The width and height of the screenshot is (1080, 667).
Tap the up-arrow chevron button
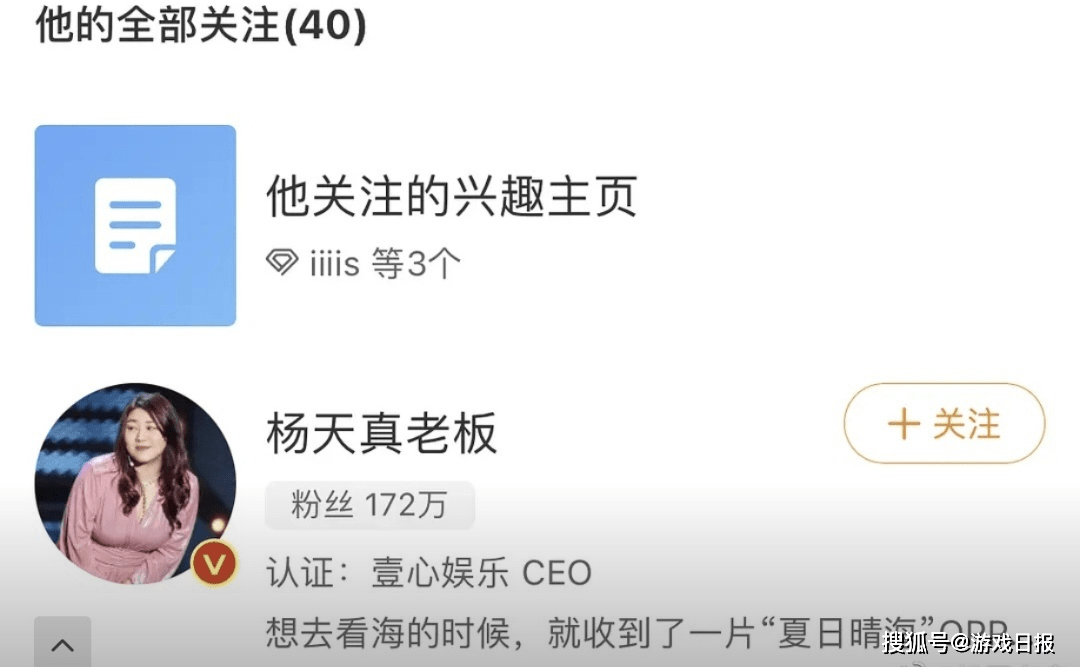point(62,645)
